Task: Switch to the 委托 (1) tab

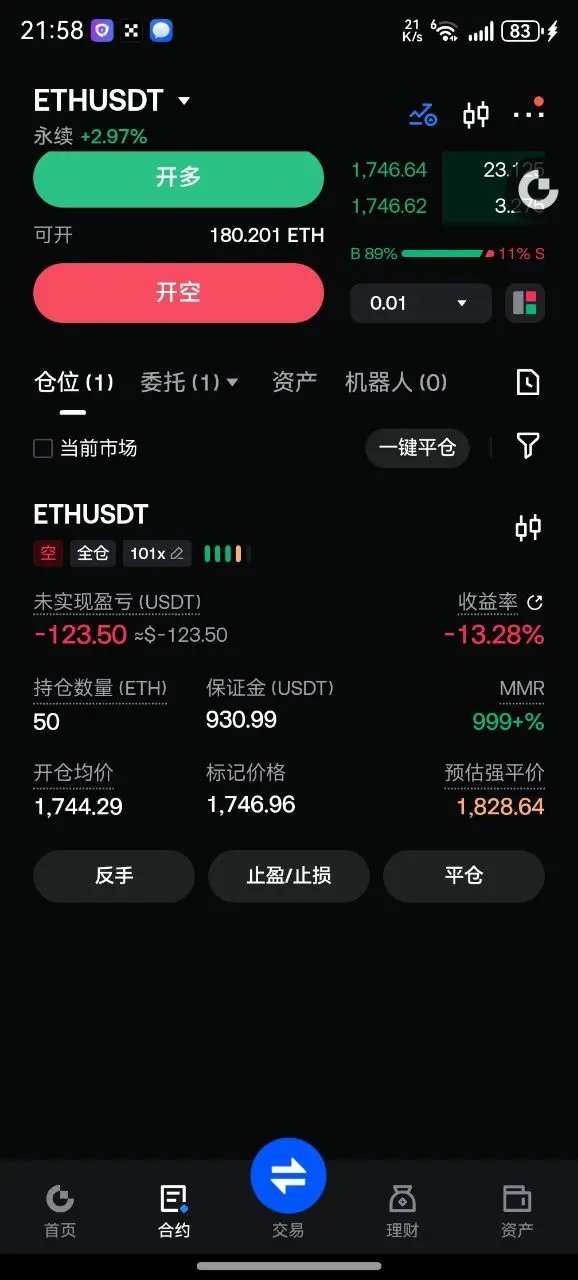Action: tap(189, 382)
